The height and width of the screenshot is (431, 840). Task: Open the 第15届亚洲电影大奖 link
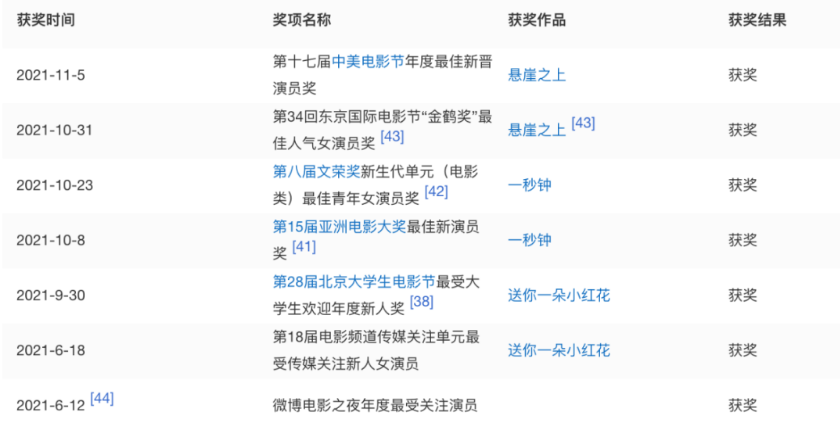pyautogui.click(x=339, y=226)
